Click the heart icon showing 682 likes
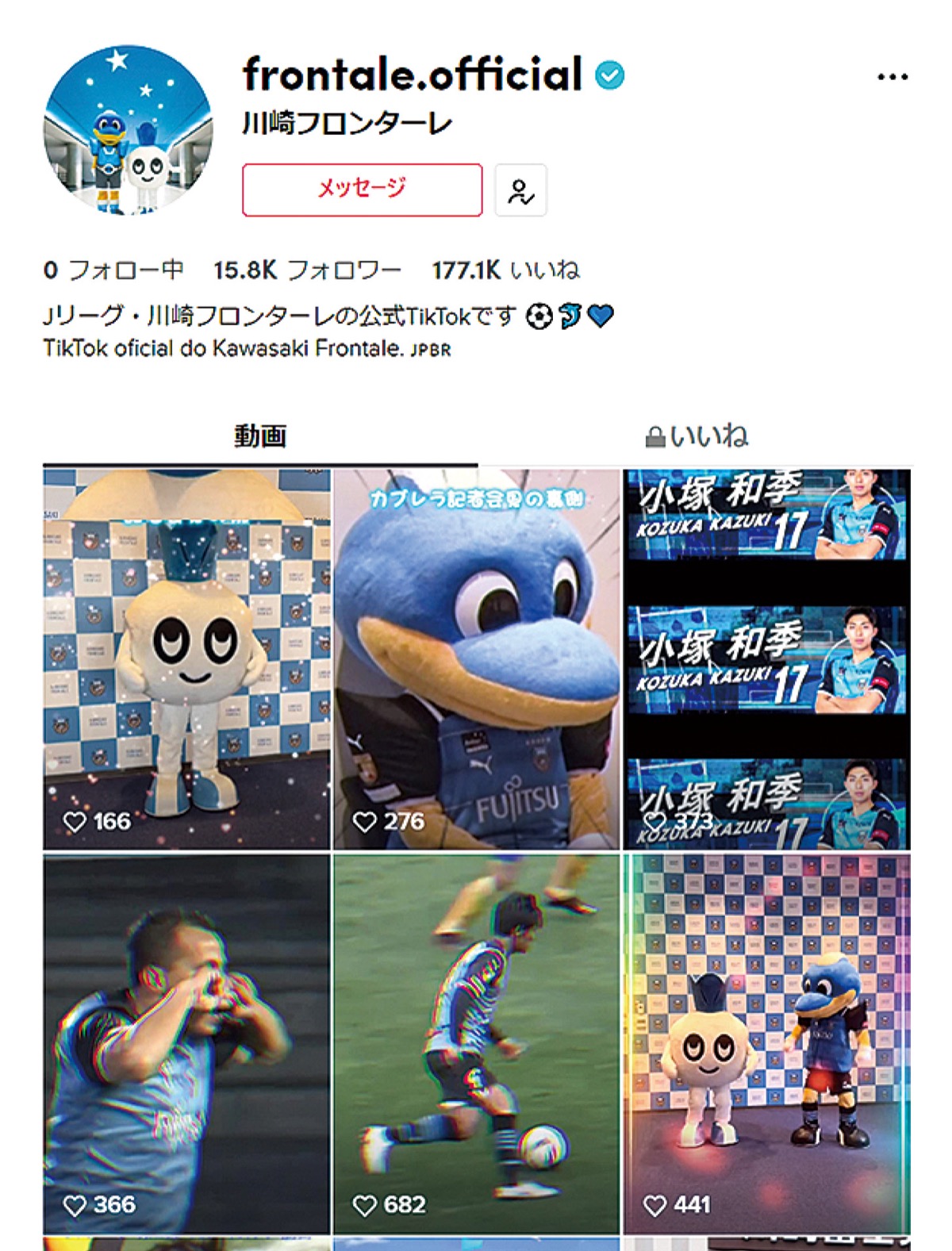The height and width of the screenshot is (1251, 952). 365,1203
